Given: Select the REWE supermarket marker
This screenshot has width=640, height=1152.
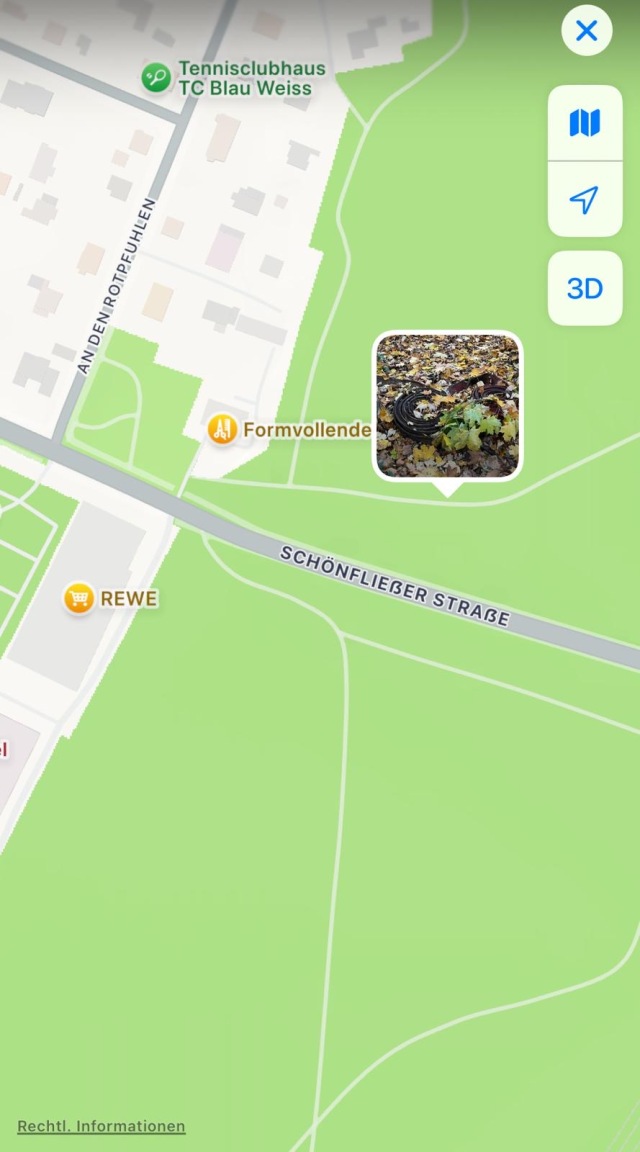Looking at the screenshot, I should click(79, 599).
